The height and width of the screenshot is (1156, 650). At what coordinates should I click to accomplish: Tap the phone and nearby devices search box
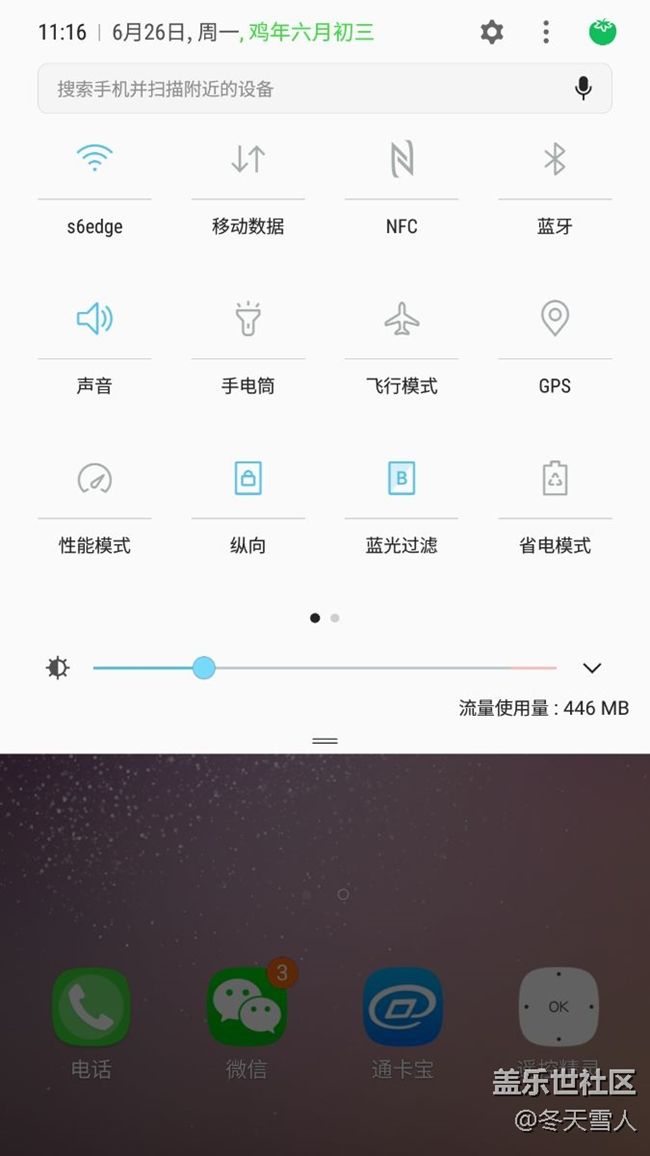click(300, 89)
